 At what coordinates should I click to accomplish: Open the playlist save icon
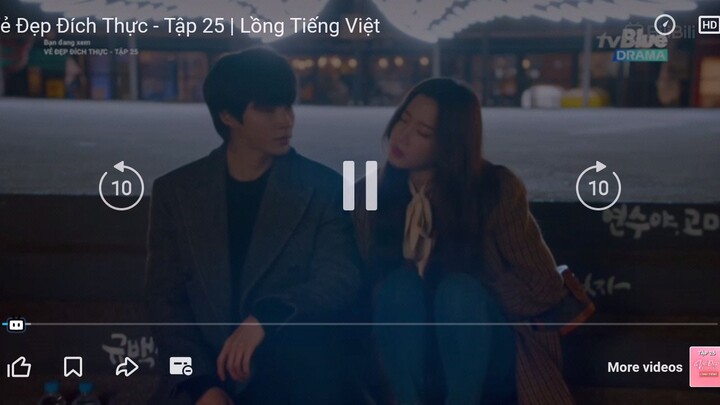pos(181,367)
